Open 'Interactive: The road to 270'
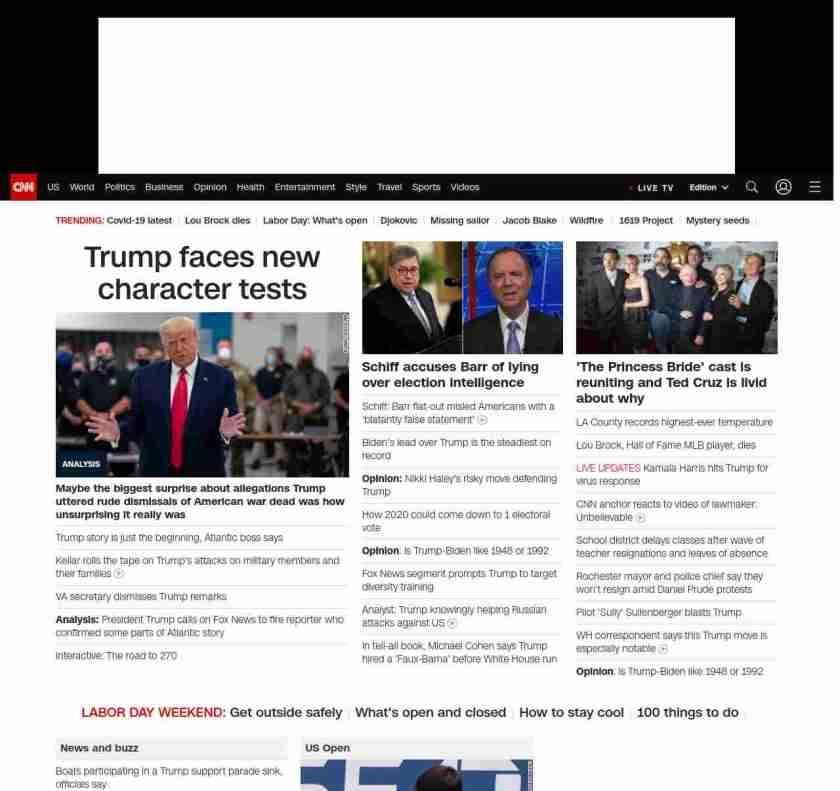 pyautogui.click(x=116, y=656)
